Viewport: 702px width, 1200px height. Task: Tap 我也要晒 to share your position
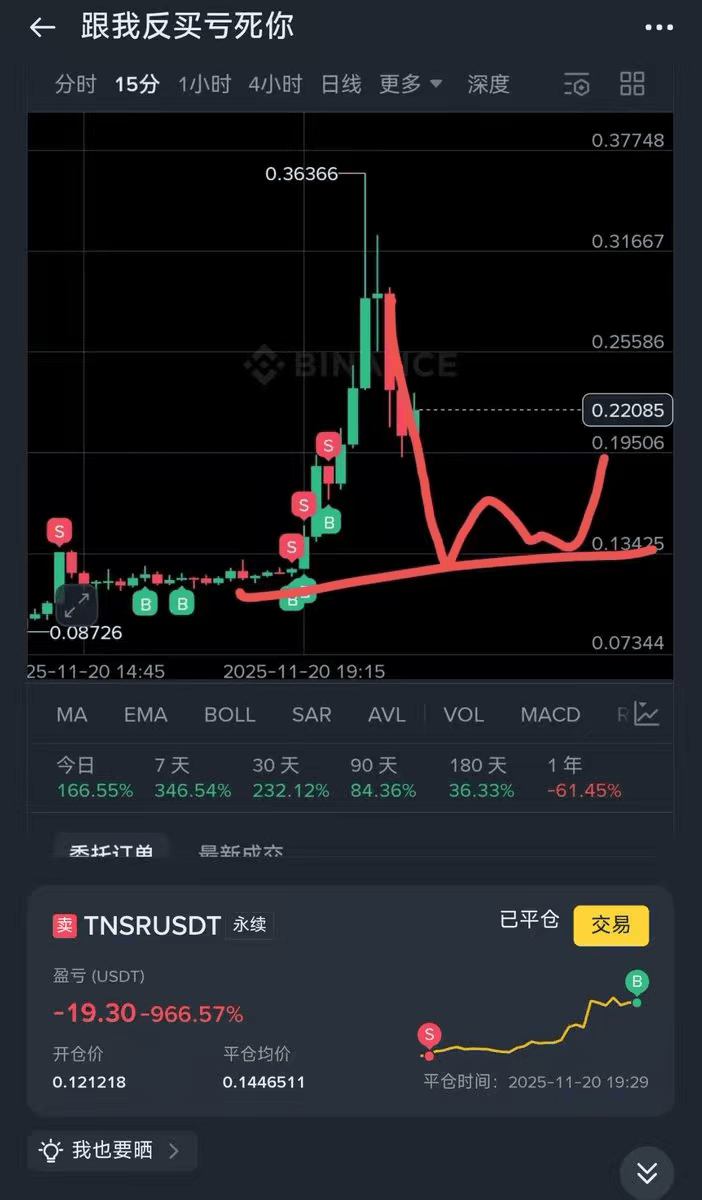(112, 1150)
